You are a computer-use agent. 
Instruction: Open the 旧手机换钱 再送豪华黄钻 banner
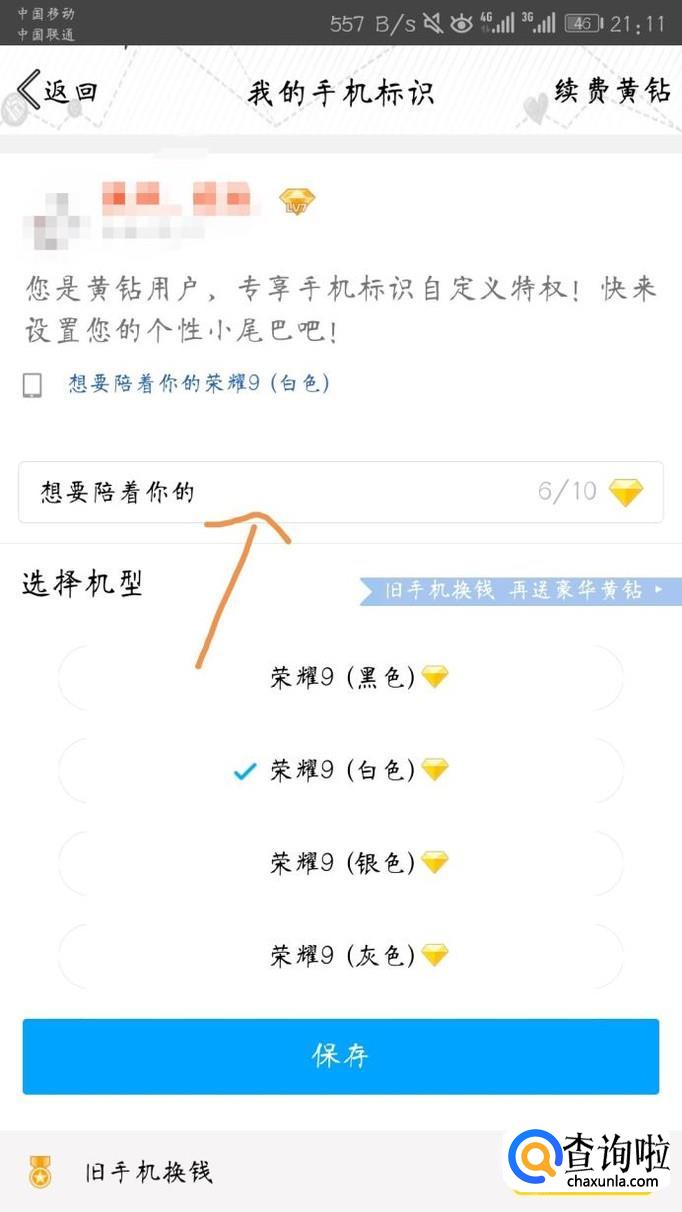[520, 590]
